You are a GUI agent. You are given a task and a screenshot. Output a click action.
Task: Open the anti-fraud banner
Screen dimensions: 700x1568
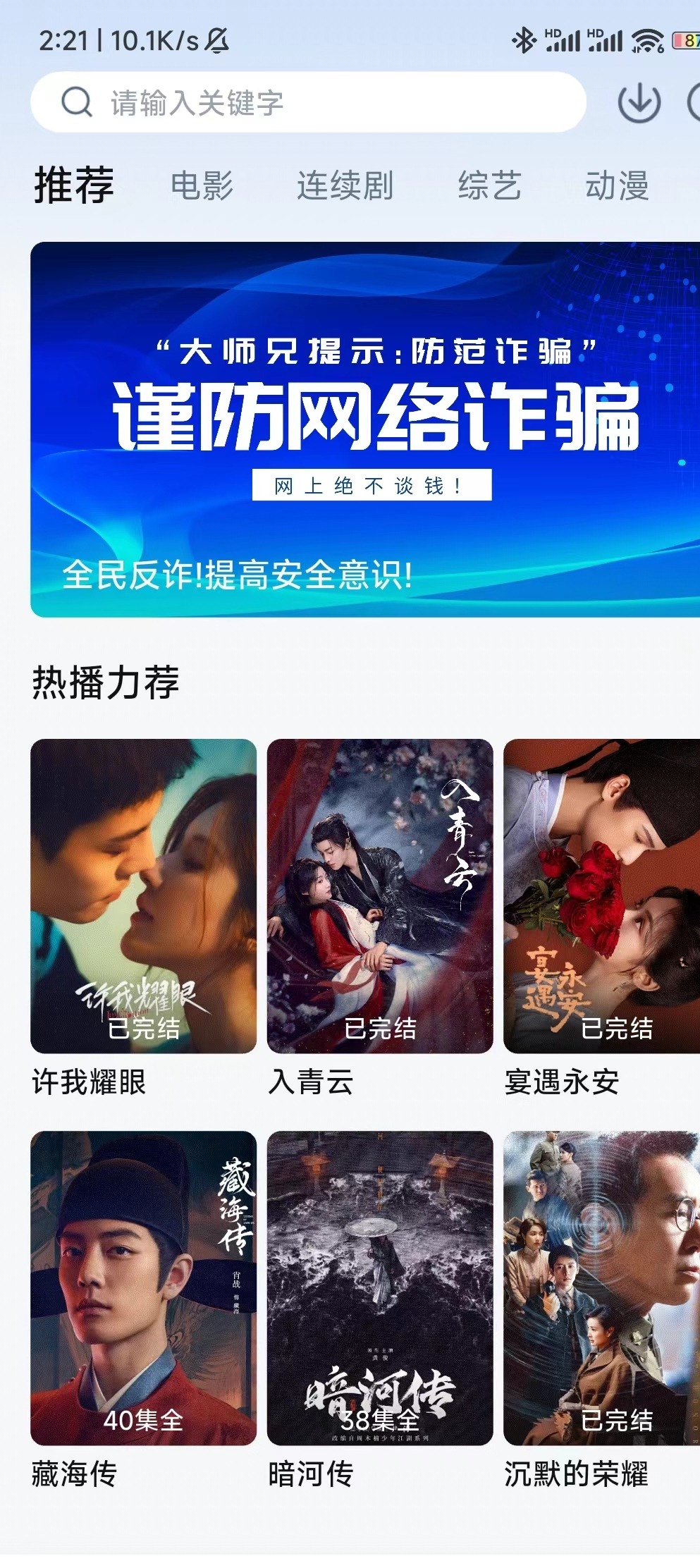click(x=365, y=429)
